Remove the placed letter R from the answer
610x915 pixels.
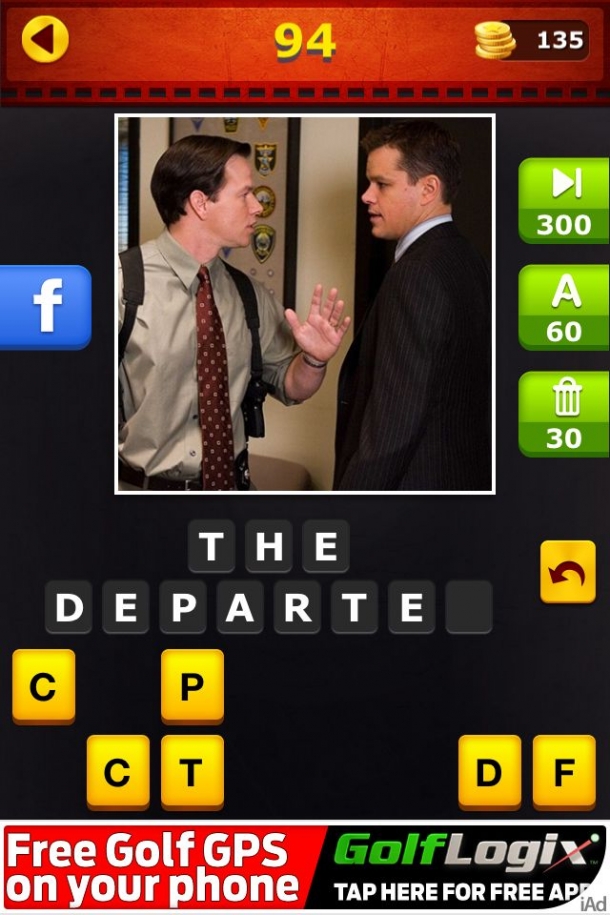click(297, 608)
